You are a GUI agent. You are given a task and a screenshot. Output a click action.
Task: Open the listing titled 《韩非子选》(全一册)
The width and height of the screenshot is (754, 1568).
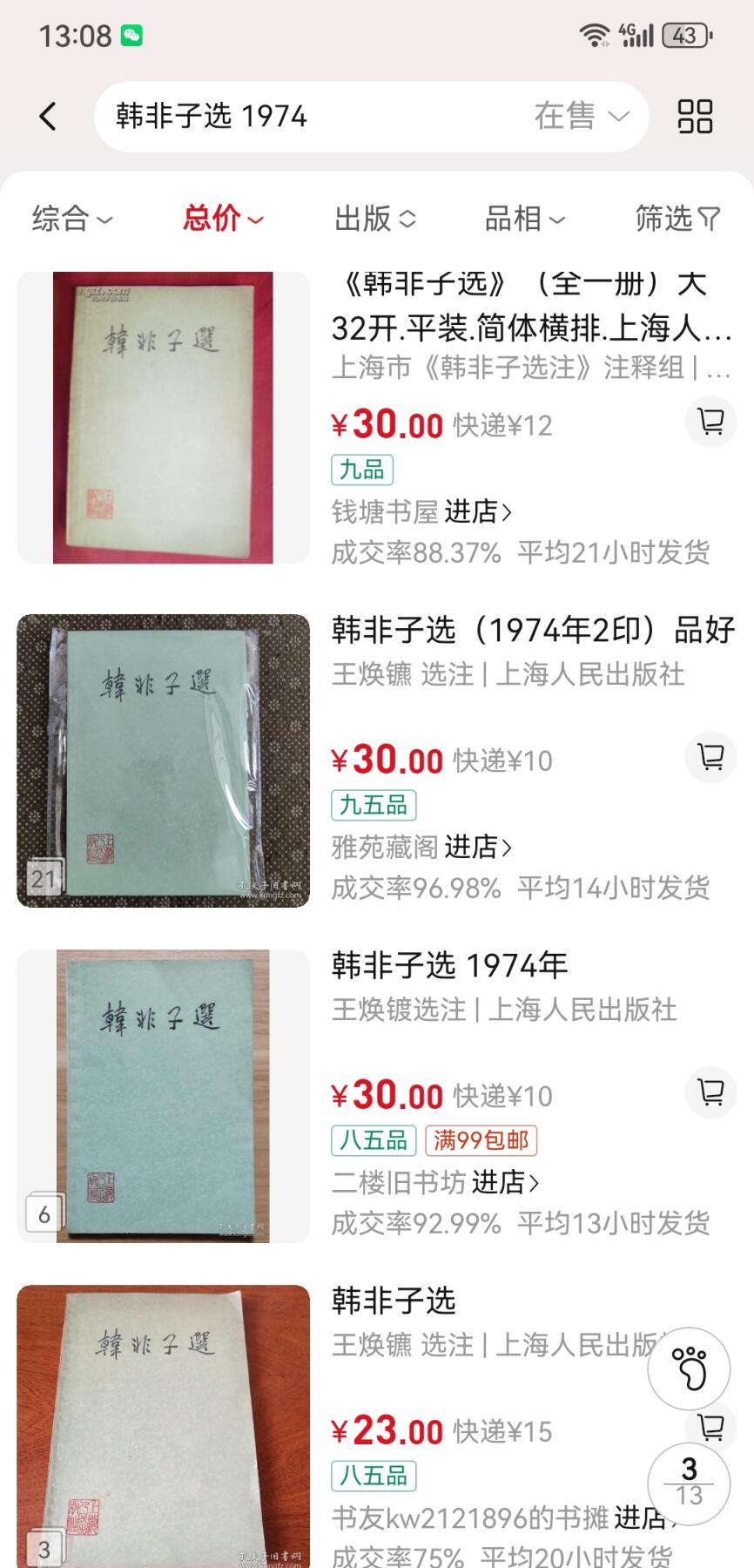pos(531,306)
